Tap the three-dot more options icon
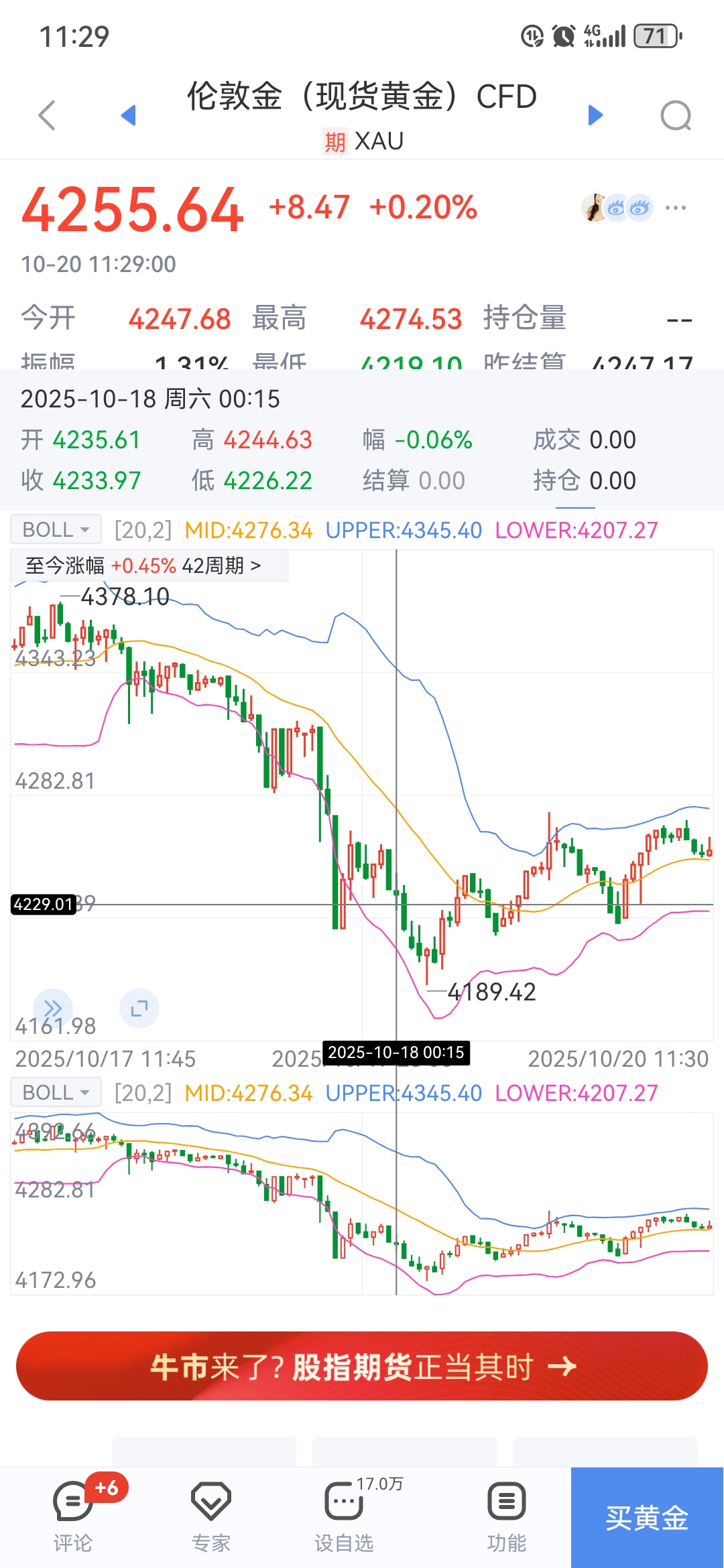 pyautogui.click(x=676, y=208)
